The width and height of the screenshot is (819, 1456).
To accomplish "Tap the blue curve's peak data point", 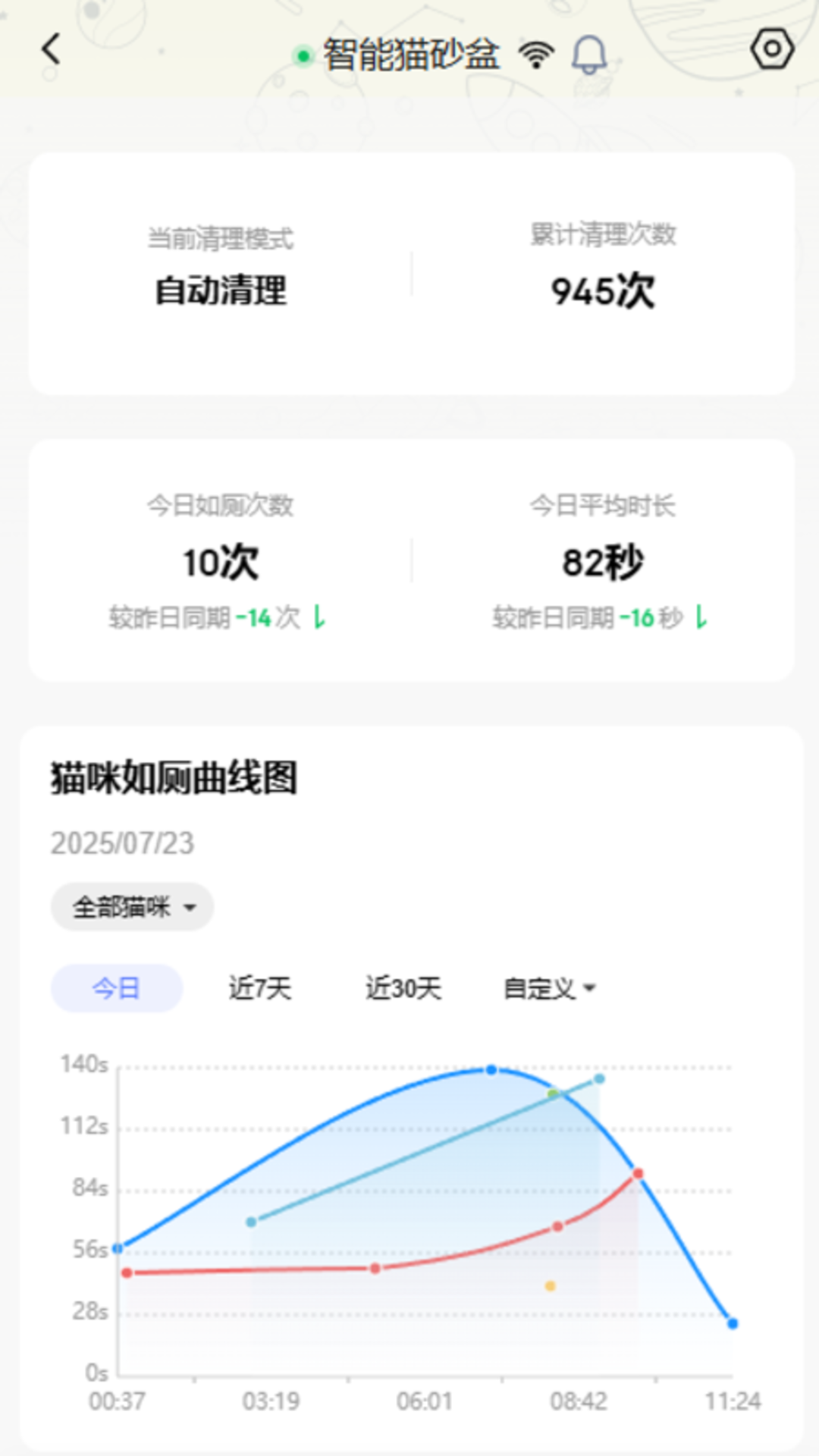I will pyautogui.click(x=490, y=1071).
